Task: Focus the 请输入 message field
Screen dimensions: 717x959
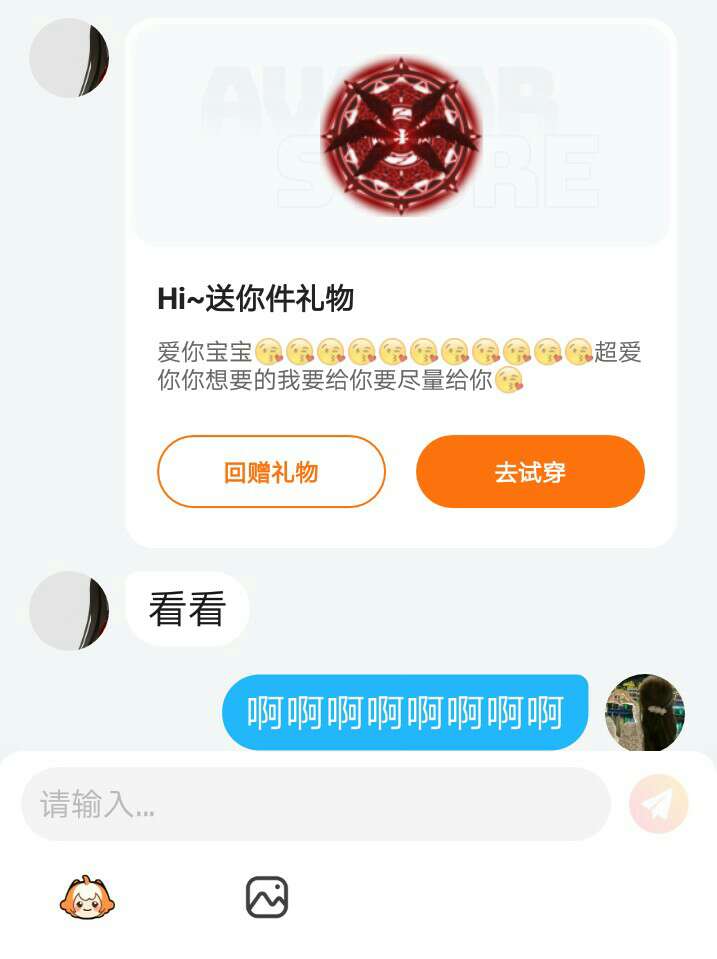Action: (315, 804)
